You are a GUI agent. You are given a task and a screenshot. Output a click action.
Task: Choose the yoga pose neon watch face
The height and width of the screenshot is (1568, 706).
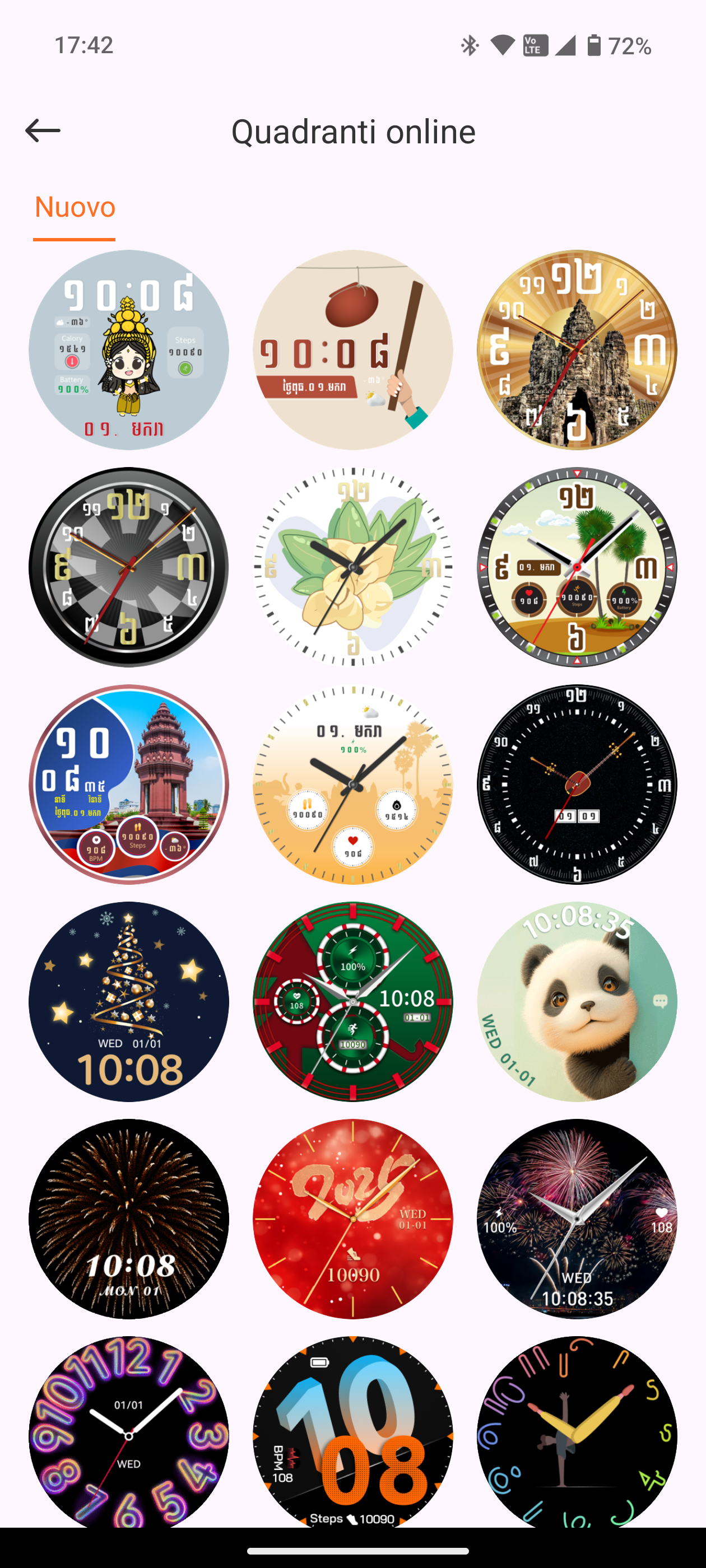coord(576,1430)
